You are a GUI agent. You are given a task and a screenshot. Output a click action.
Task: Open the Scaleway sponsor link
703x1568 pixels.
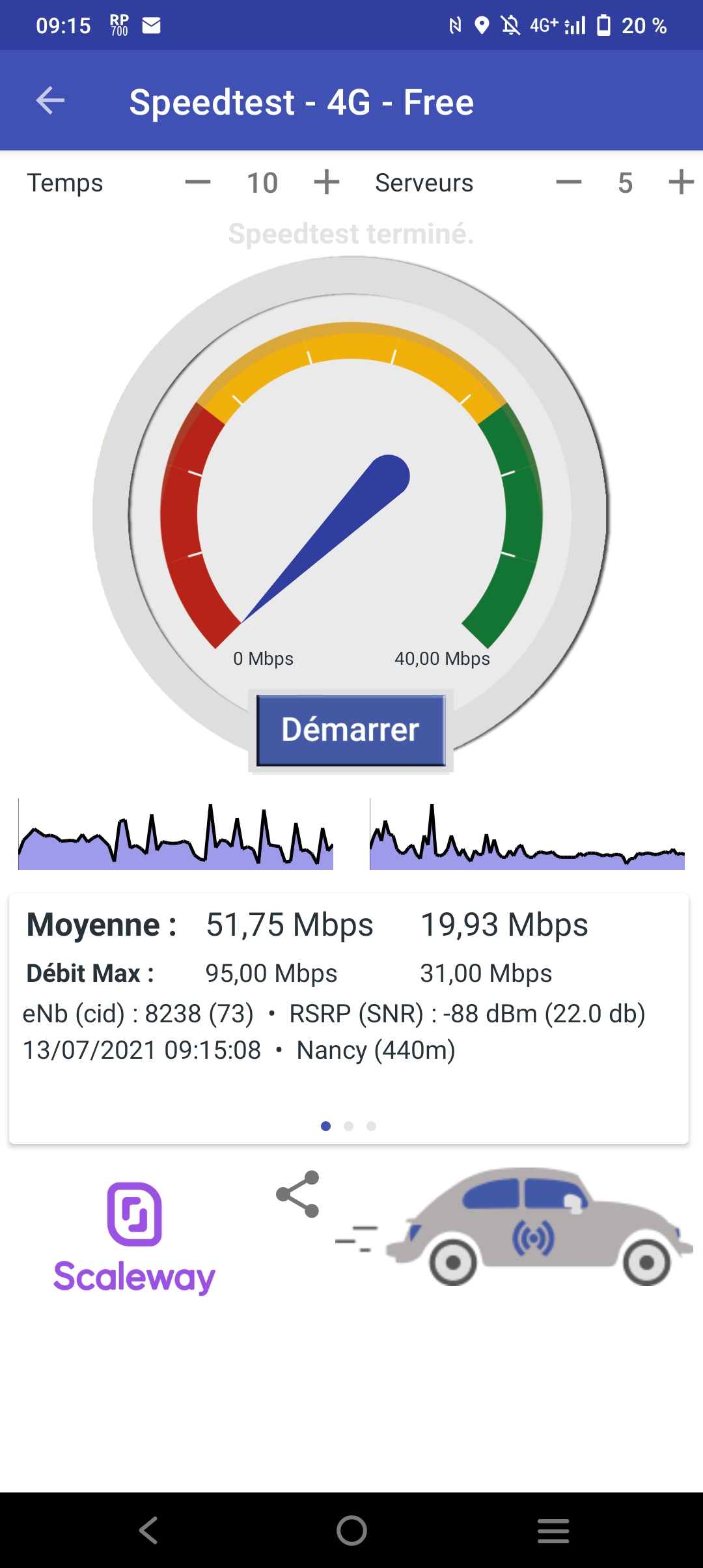click(135, 1239)
